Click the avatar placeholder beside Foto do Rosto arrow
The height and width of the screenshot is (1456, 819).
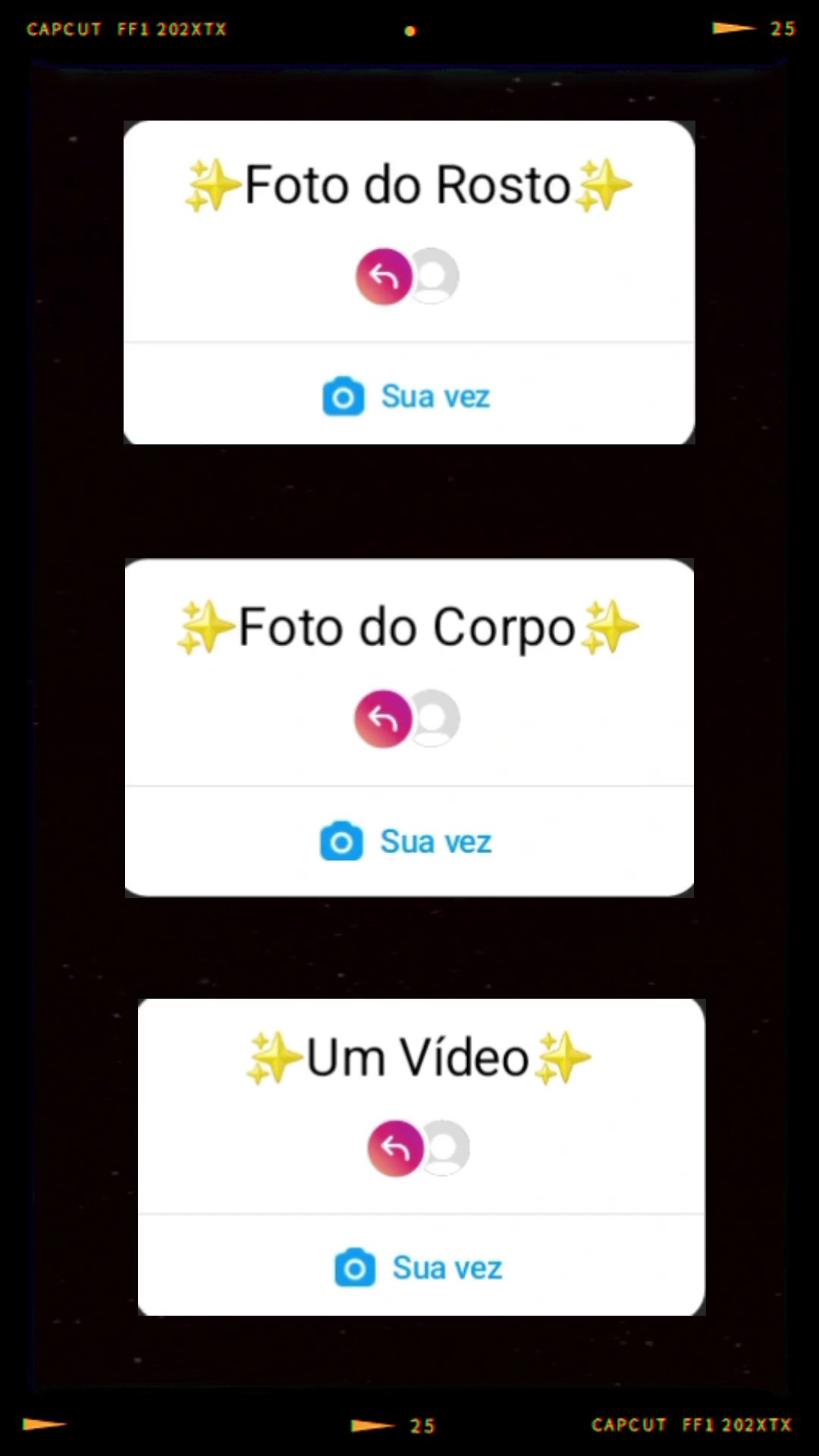(x=434, y=276)
